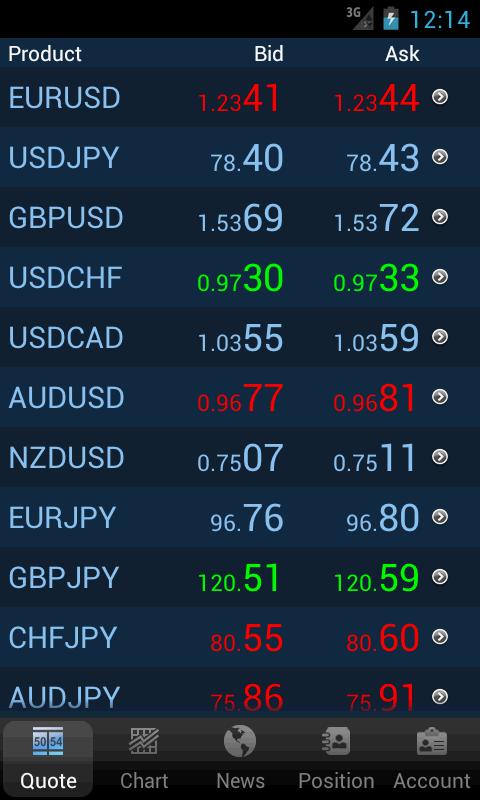Open the GBPJPY quote row
Viewport: 480px width, 800px height.
[x=240, y=577]
